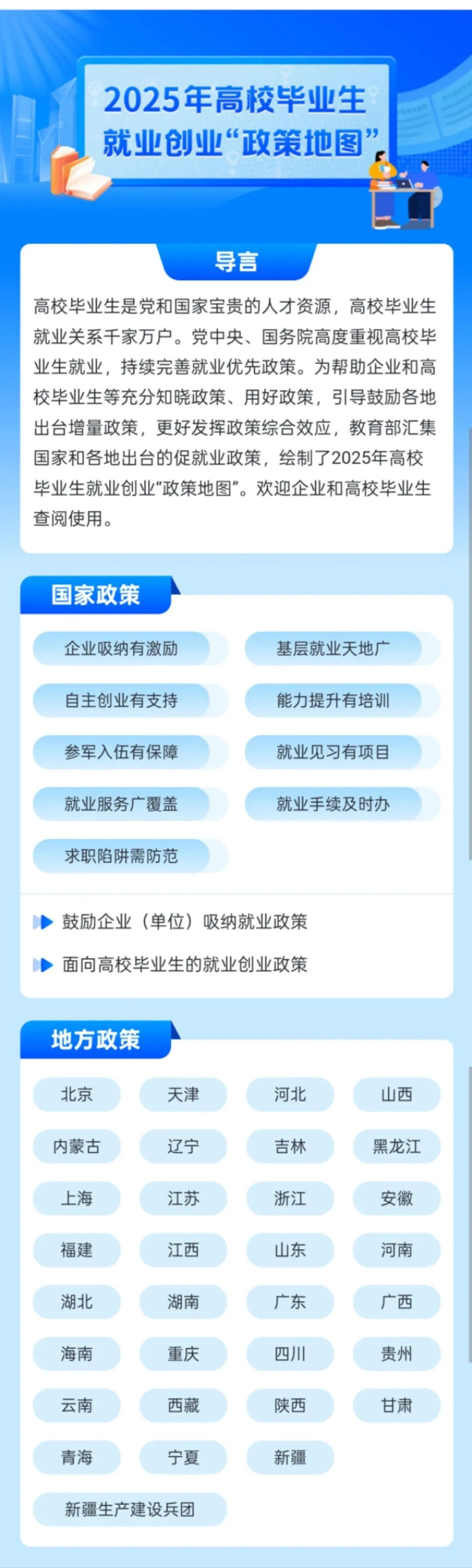Select 浙江 in the local policy list
Image resolution: width=472 pixels, height=1568 pixels.
coord(290,1198)
